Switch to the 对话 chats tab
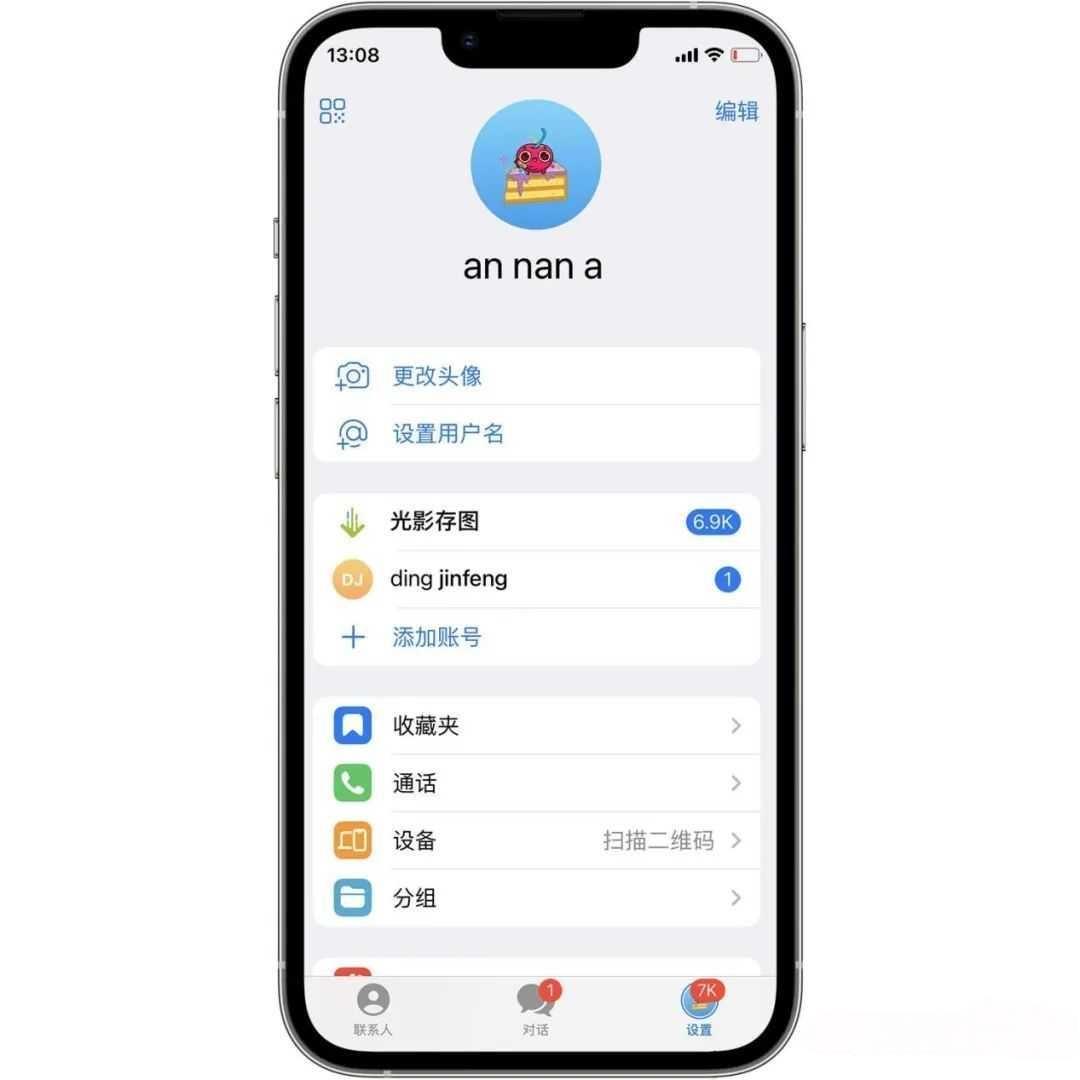The height and width of the screenshot is (1080, 1080). coord(536,1009)
